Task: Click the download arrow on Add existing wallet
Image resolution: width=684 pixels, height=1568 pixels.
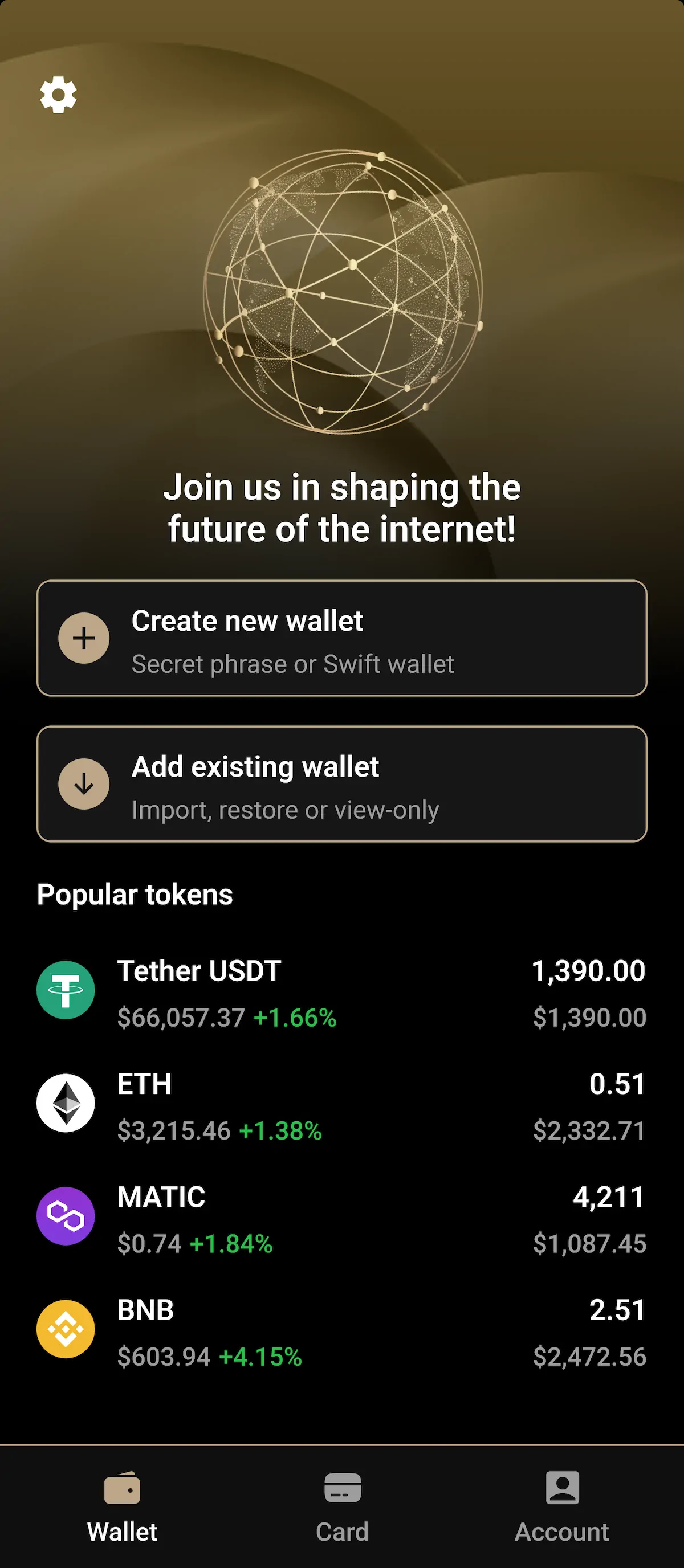Action: point(83,785)
